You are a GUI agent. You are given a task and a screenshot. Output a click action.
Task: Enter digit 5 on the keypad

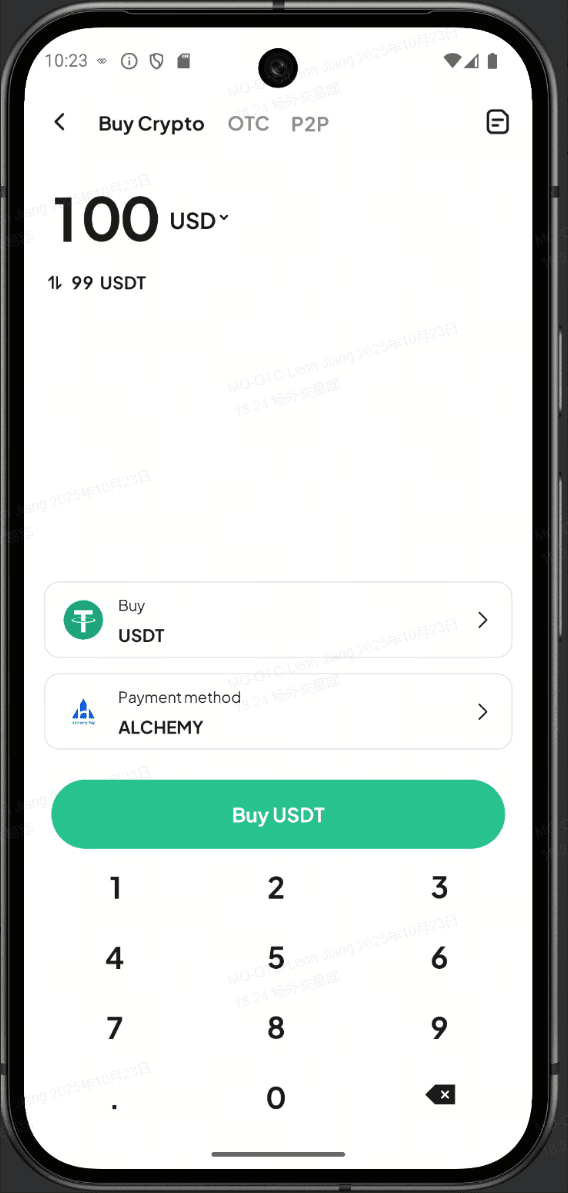pos(276,958)
